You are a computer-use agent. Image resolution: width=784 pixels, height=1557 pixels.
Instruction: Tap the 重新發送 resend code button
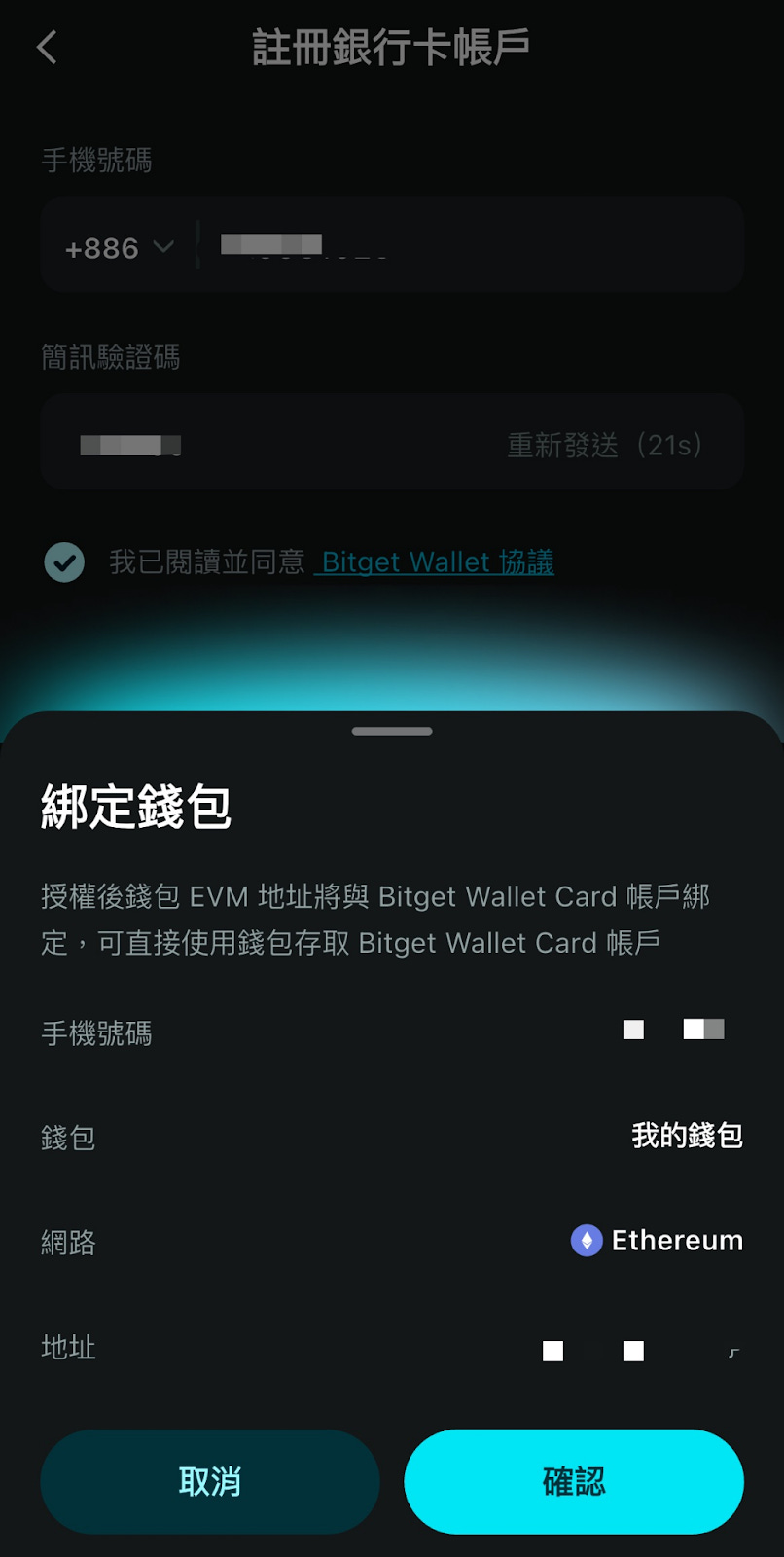tap(603, 445)
